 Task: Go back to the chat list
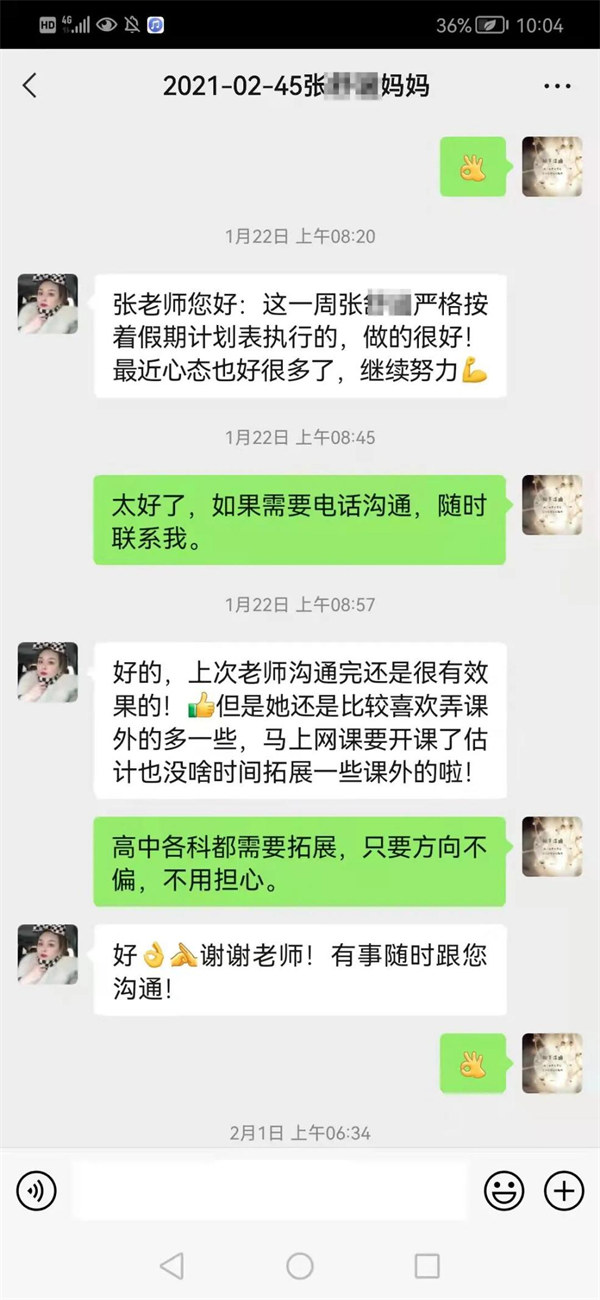[29, 86]
